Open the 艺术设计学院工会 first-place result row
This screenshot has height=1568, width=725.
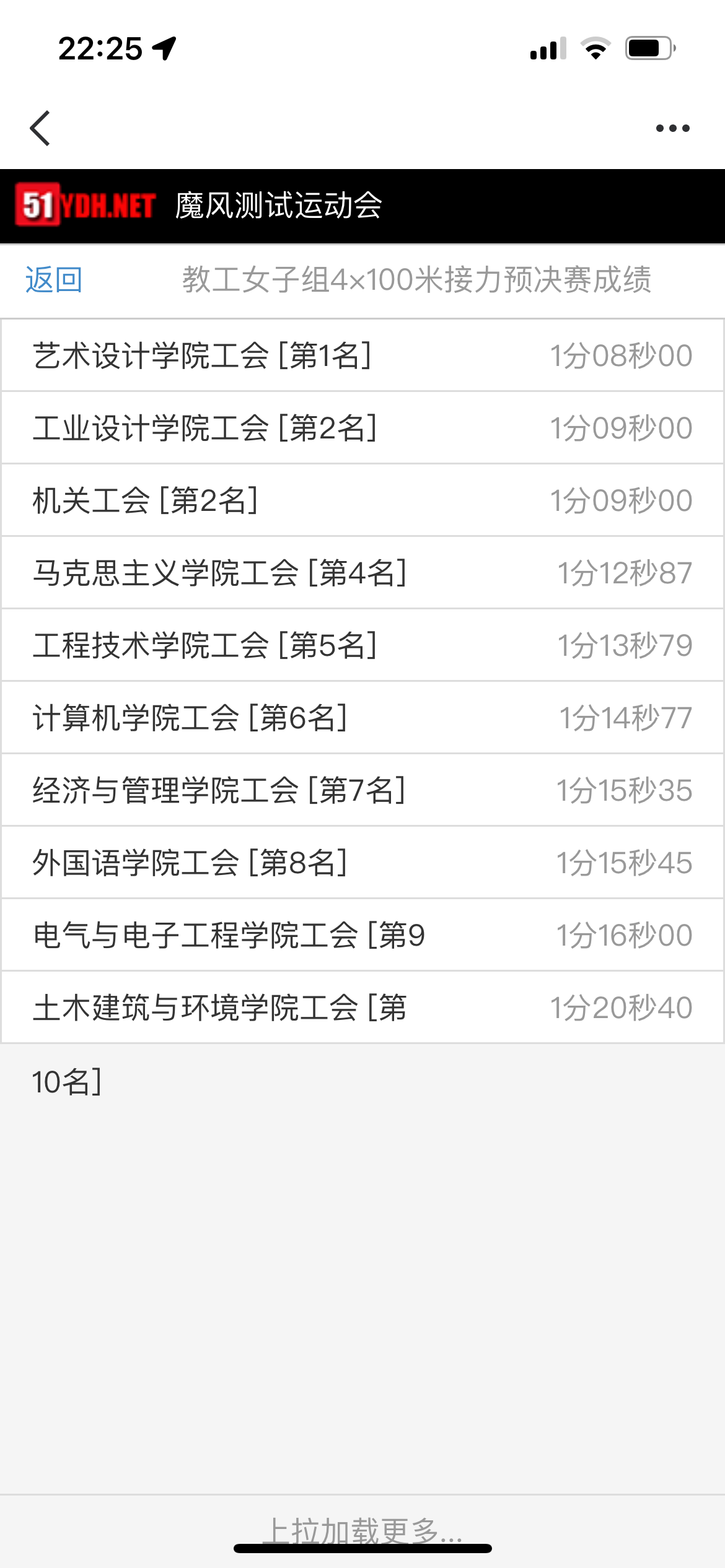tap(362, 355)
